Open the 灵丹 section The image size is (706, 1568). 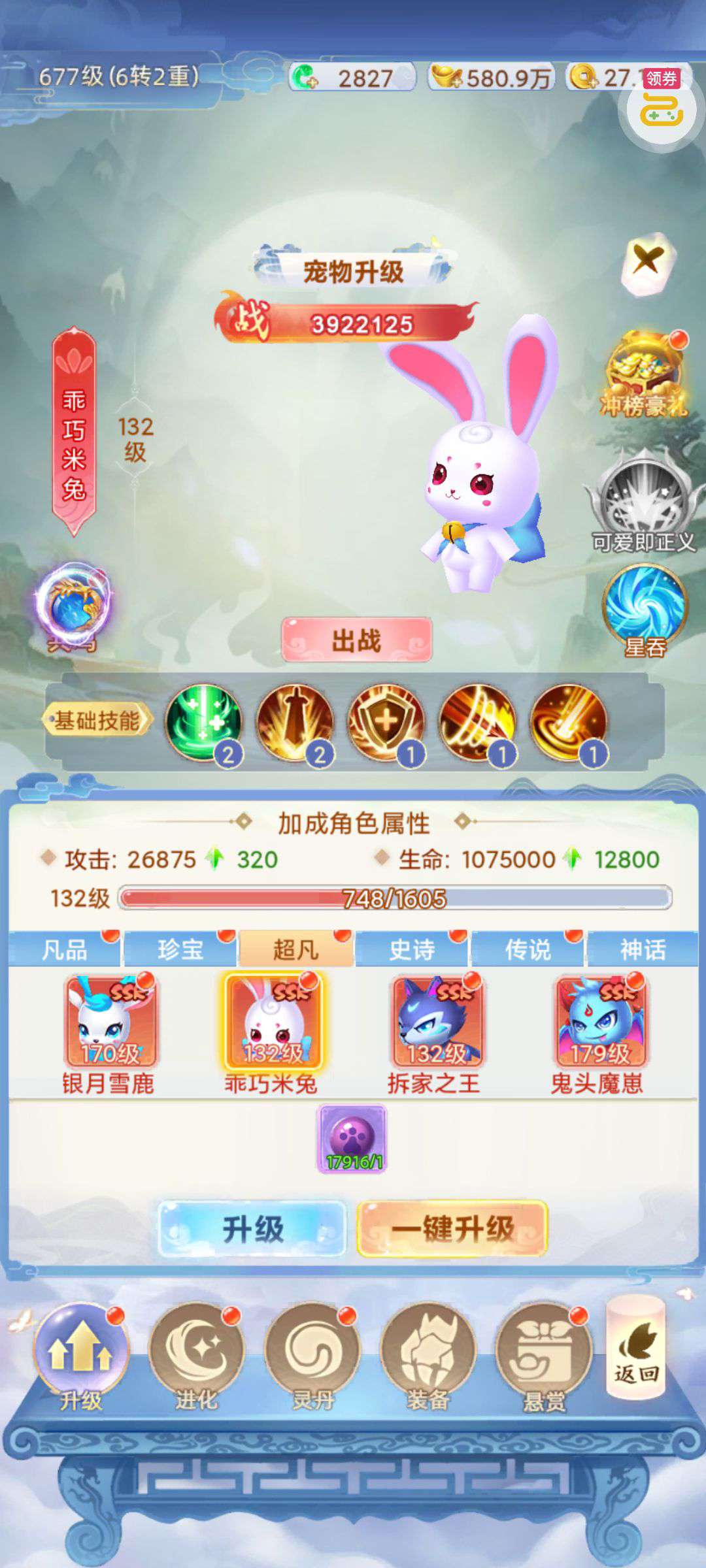312,1352
